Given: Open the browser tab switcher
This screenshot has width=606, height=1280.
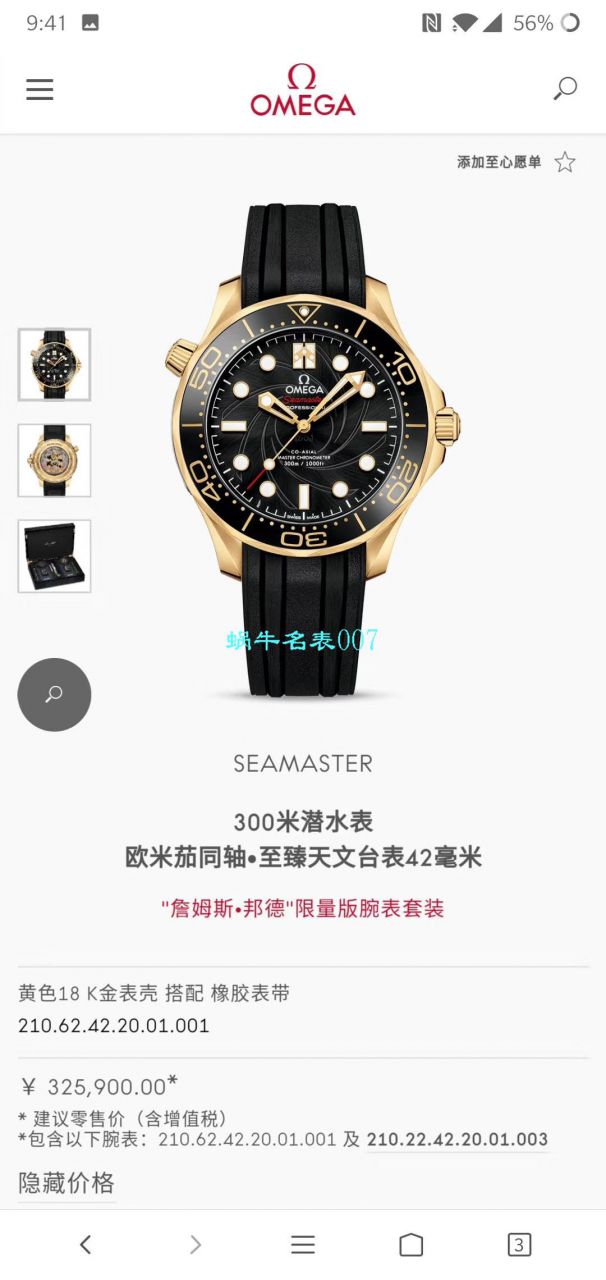Looking at the screenshot, I should pyautogui.click(x=518, y=1244).
